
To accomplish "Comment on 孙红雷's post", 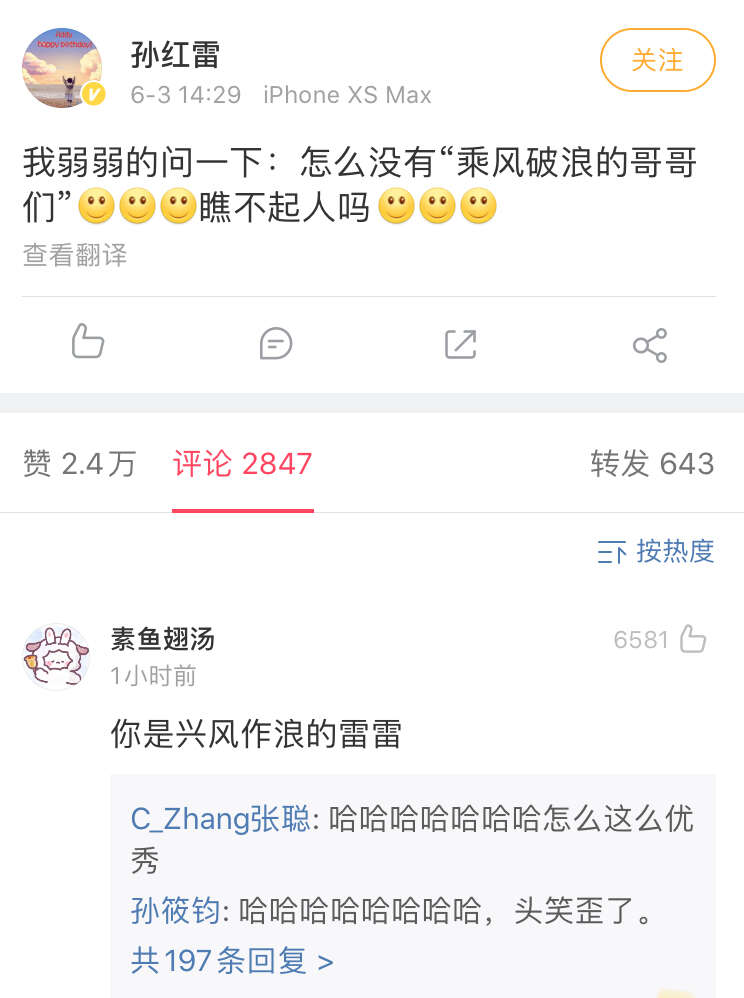I will [x=275, y=344].
